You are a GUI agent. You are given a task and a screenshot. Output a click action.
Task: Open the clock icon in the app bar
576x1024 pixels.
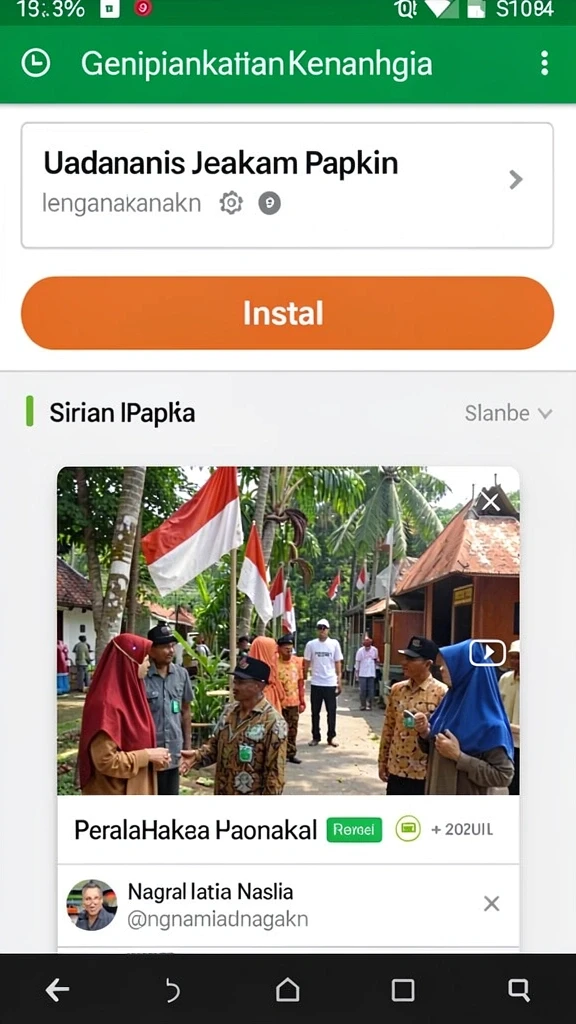pyautogui.click(x=36, y=64)
